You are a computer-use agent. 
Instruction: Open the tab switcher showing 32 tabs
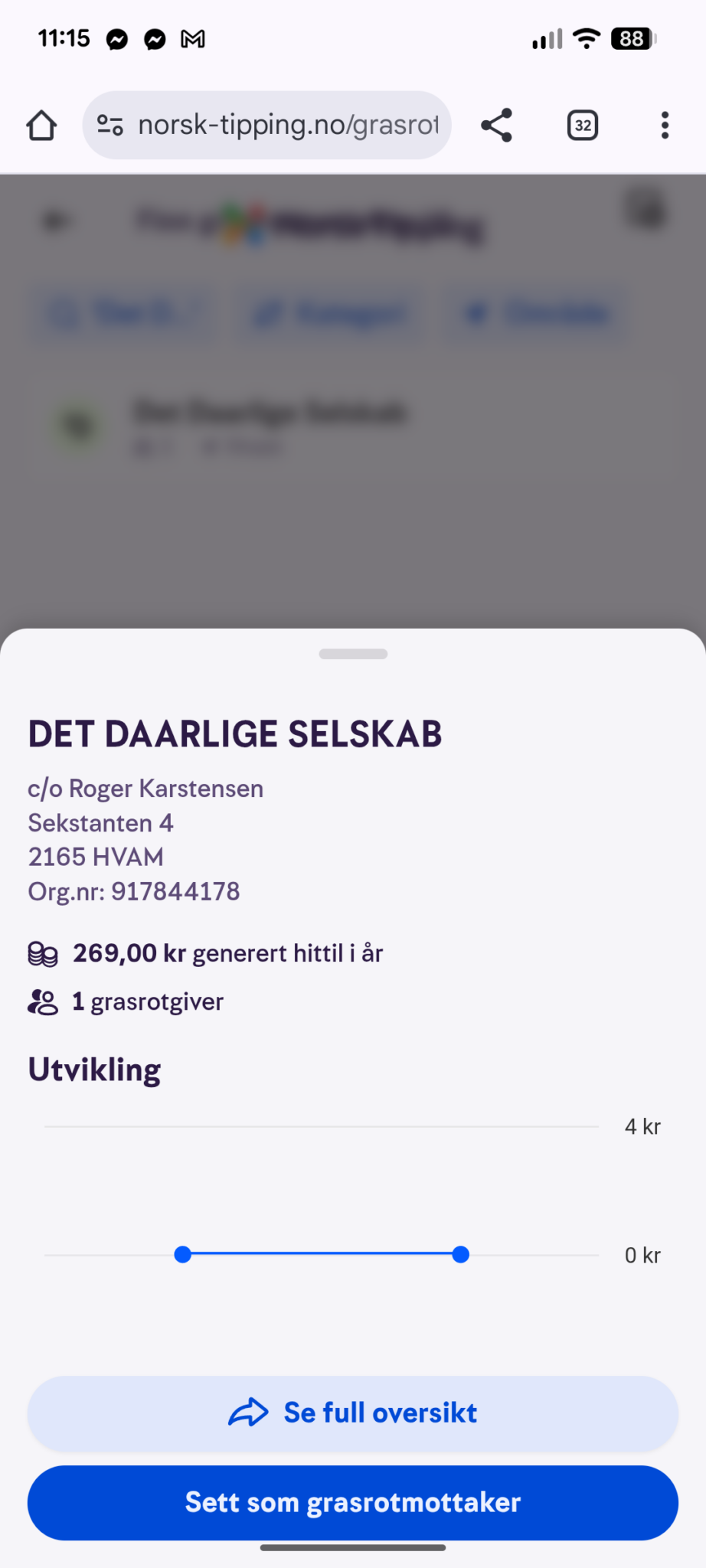[x=583, y=126]
